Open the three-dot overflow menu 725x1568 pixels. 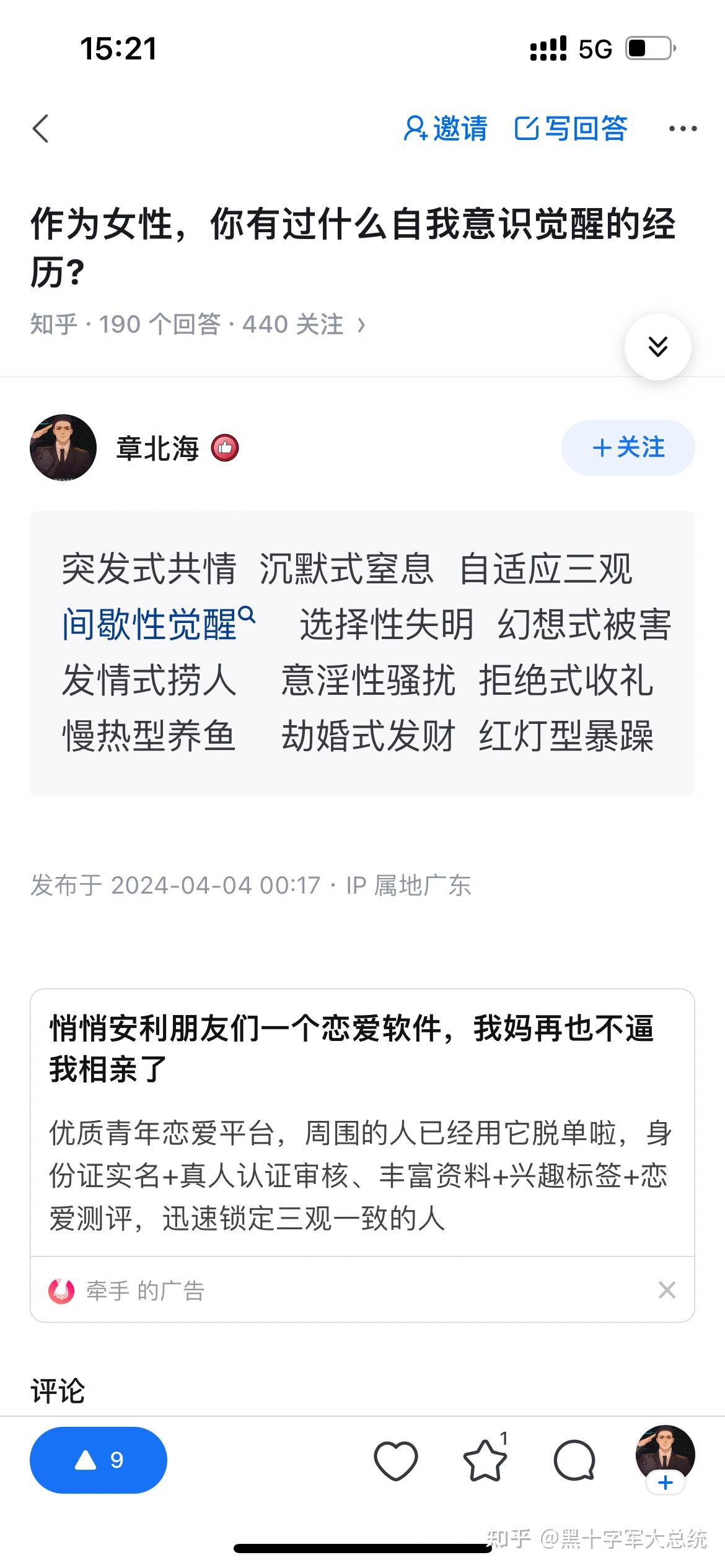point(682,129)
